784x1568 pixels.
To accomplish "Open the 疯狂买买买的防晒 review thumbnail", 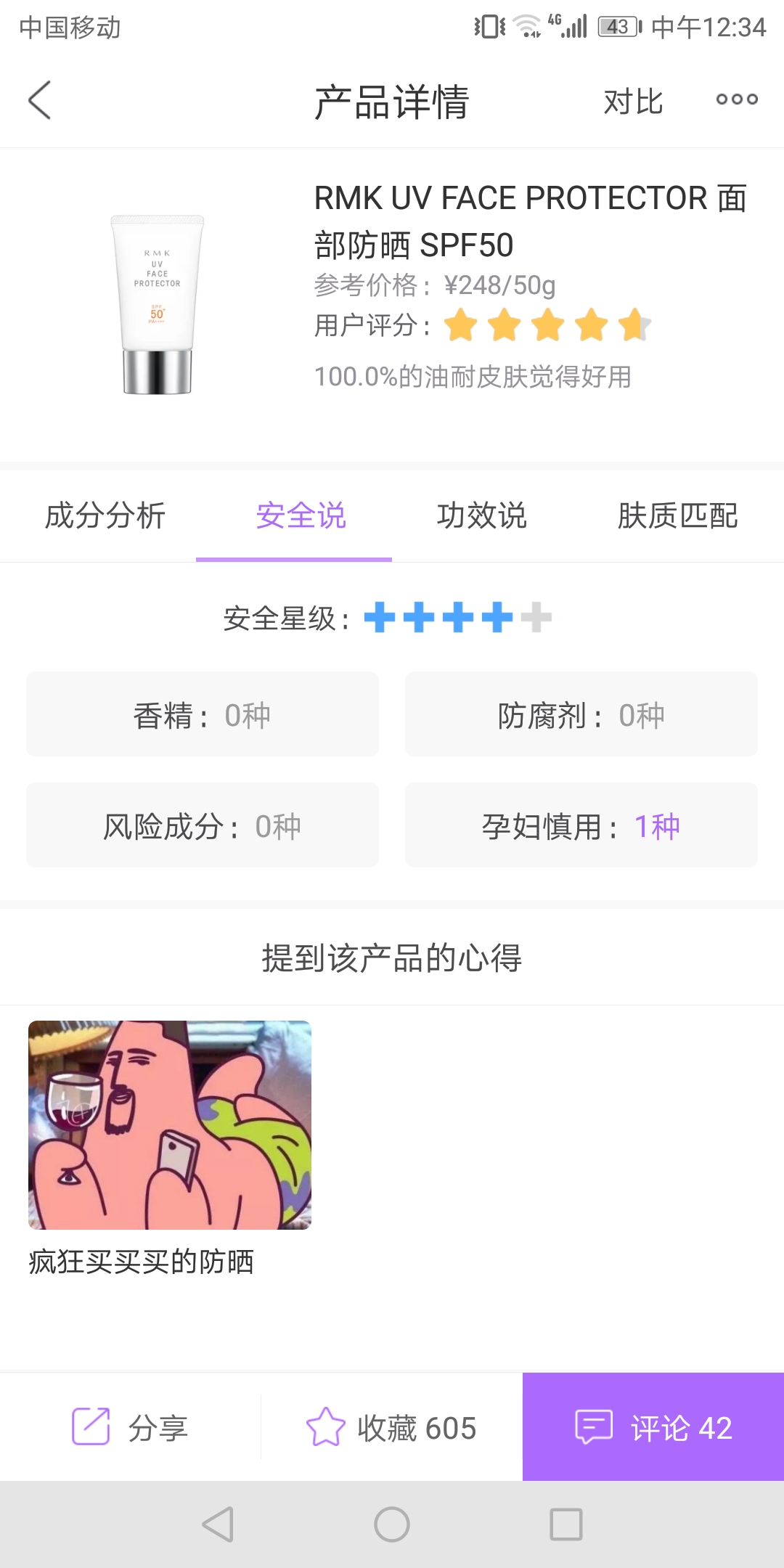I will [169, 1124].
